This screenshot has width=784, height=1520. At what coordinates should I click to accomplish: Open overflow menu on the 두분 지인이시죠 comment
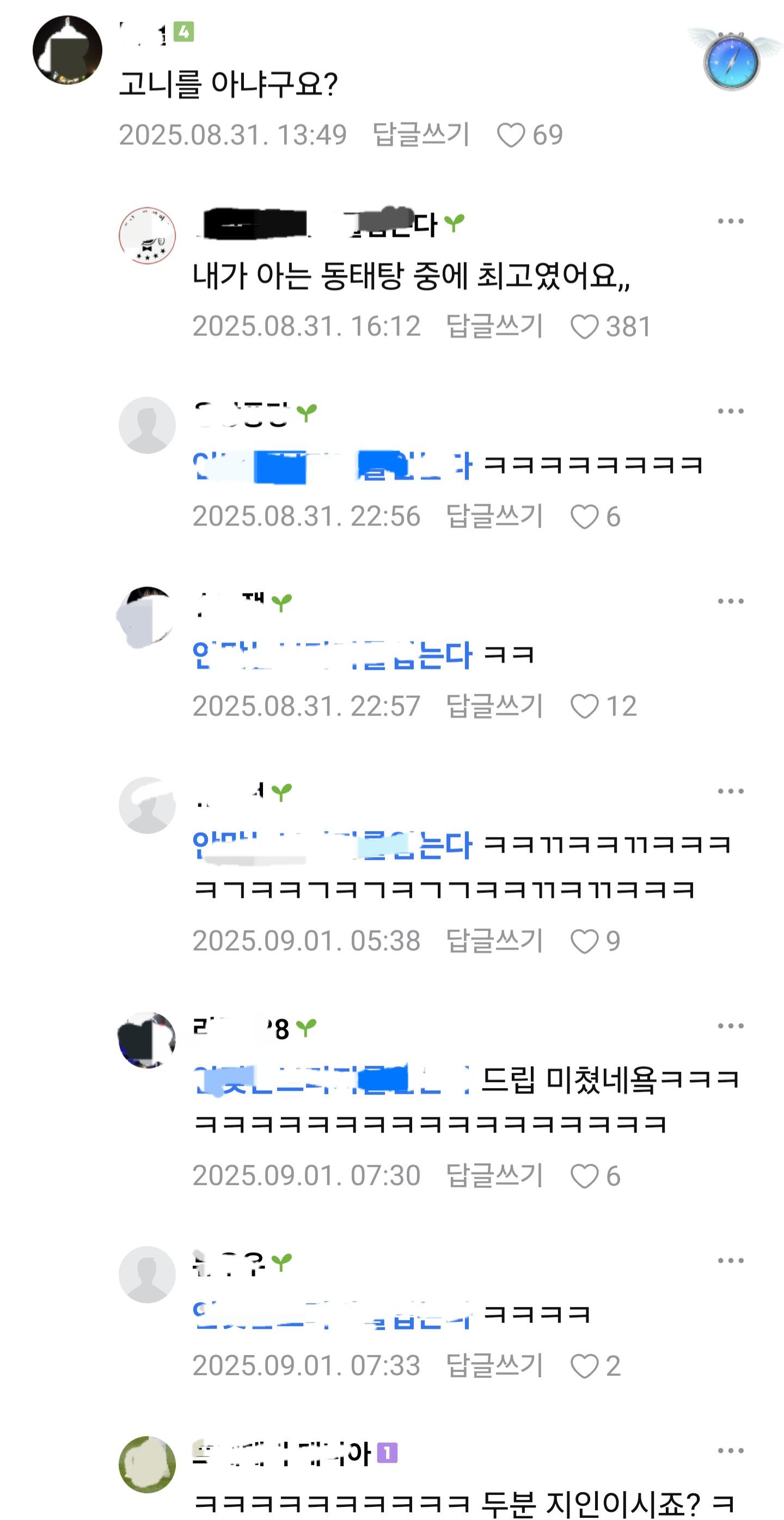click(x=730, y=1451)
